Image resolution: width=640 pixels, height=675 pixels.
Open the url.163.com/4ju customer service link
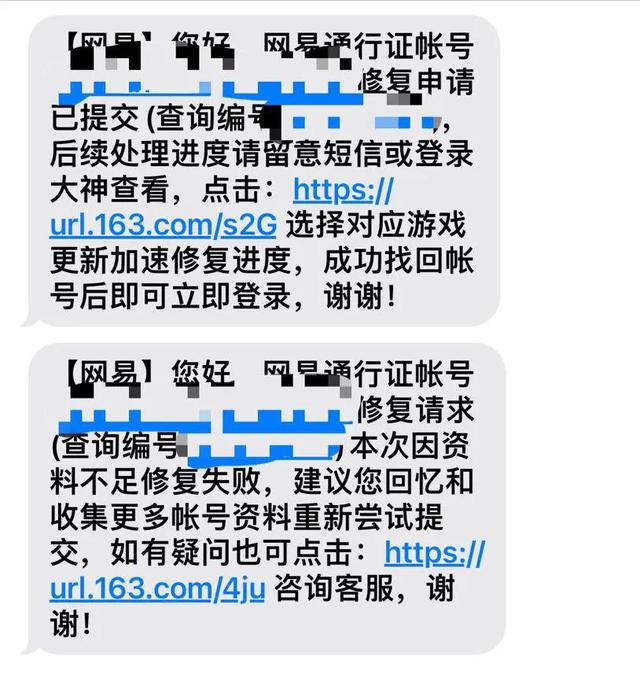coord(157,588)
